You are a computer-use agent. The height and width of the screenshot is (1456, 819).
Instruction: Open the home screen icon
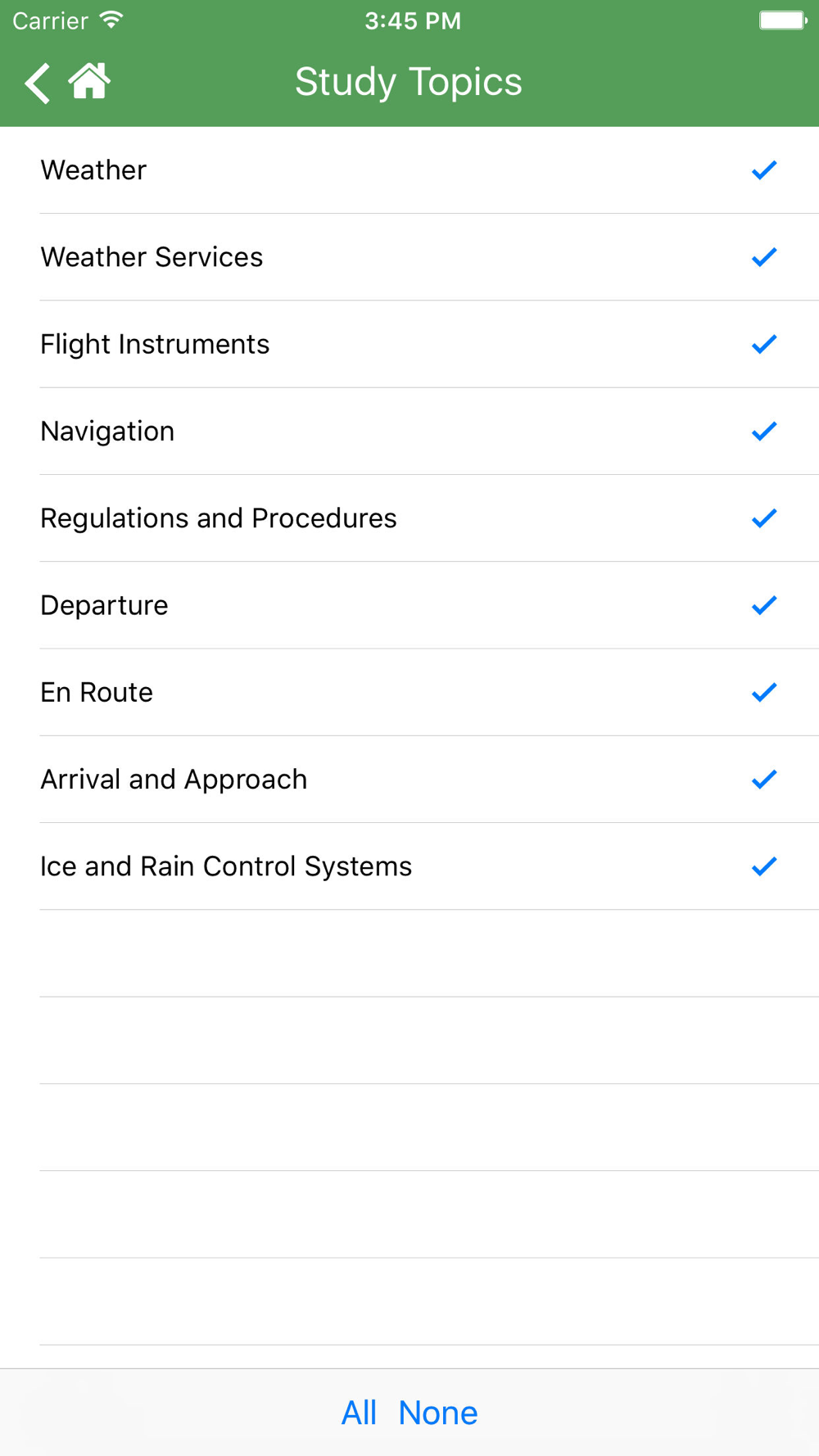[x=89, y=81]
